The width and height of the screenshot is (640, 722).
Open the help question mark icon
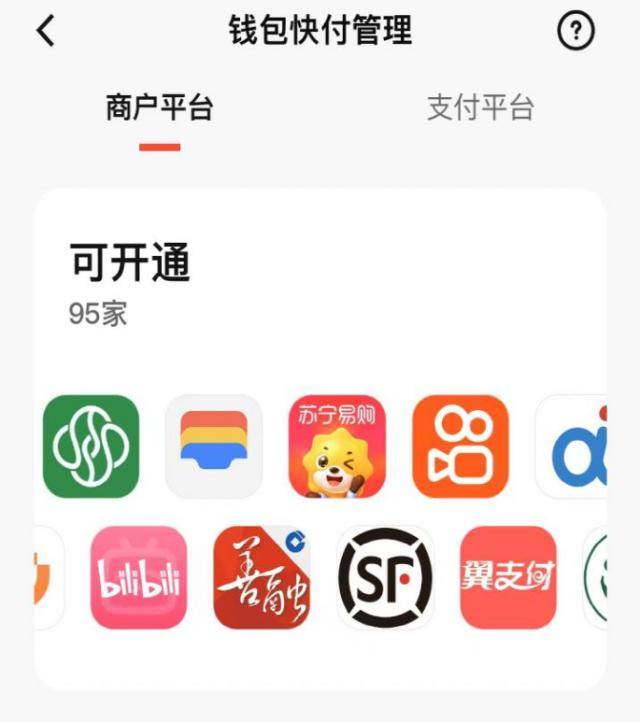click(x=575, y=32)
